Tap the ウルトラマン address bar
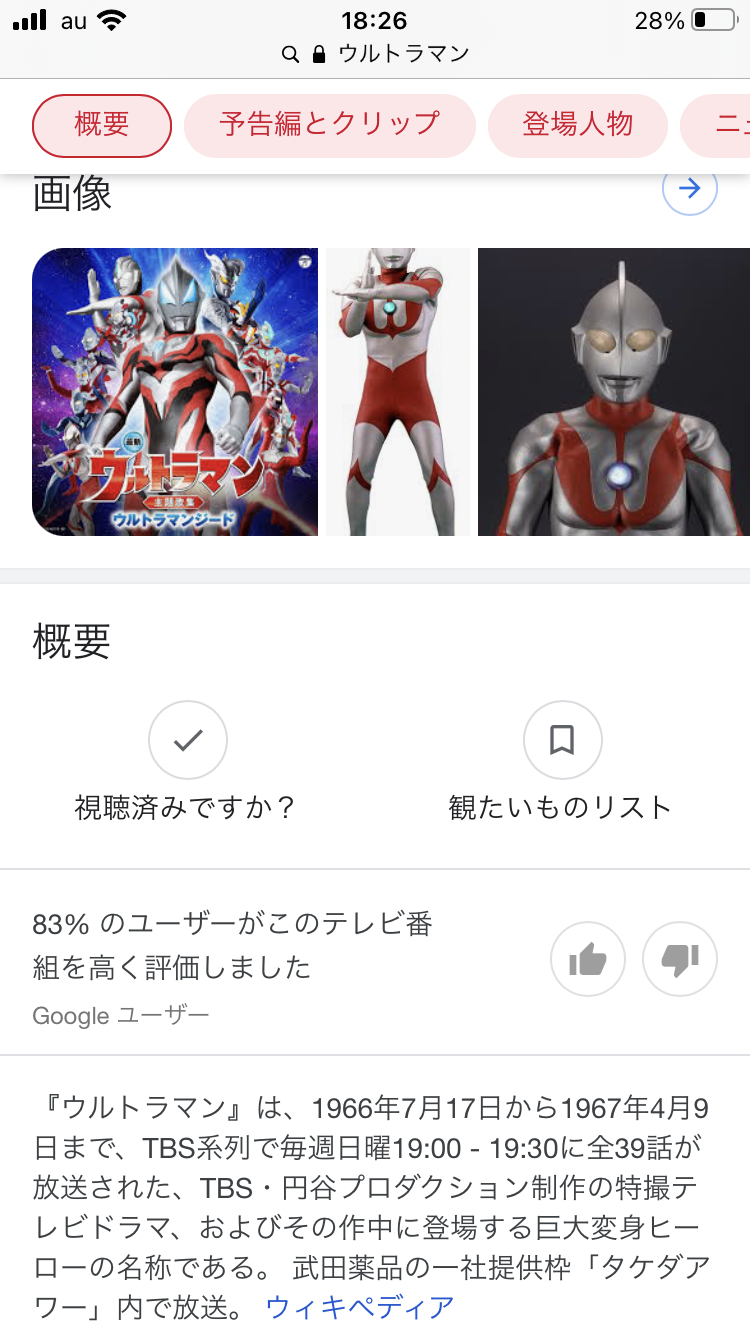This screenshot has width=750, height=1334. coord(375,54)
